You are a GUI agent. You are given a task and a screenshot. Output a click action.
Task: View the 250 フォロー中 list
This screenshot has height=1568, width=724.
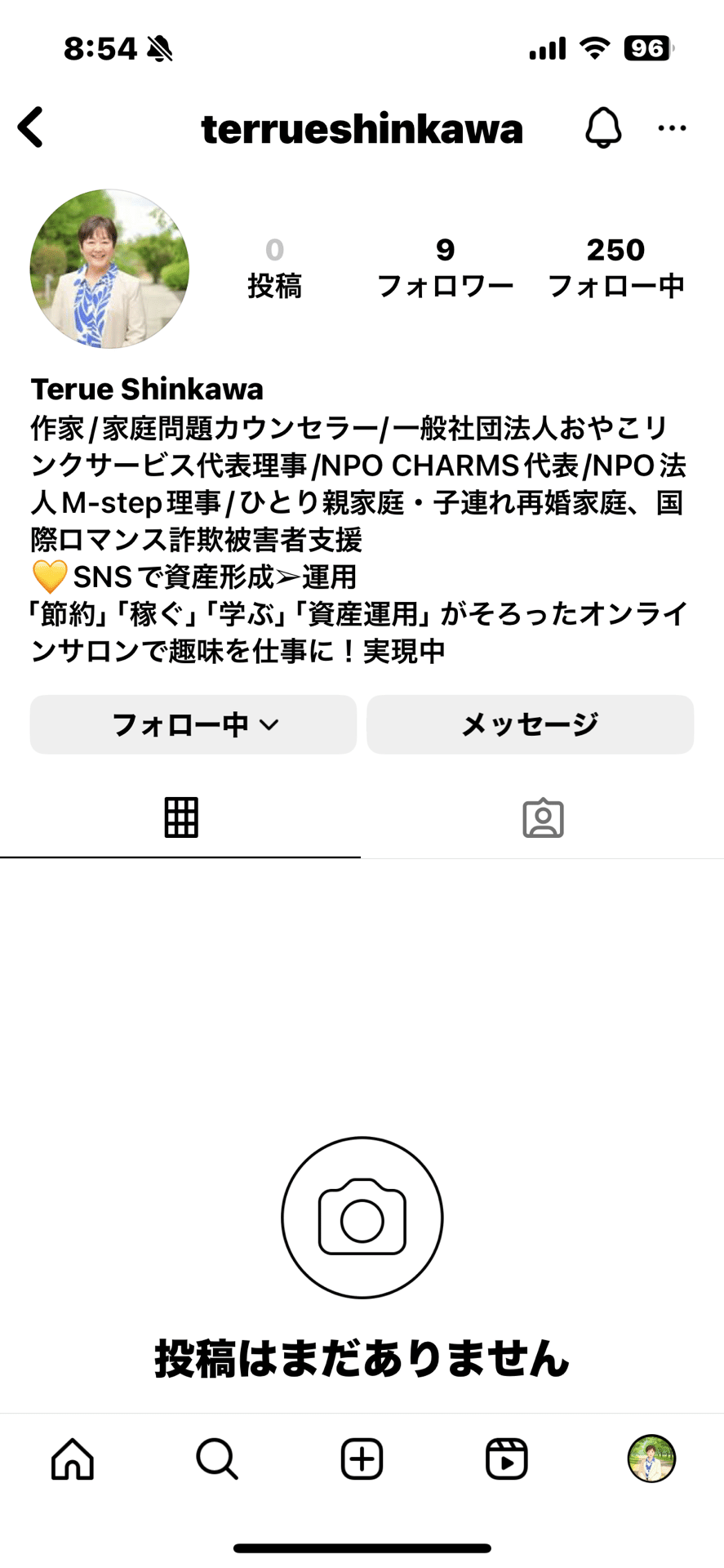pyautogui.click(x=616, y=267)
